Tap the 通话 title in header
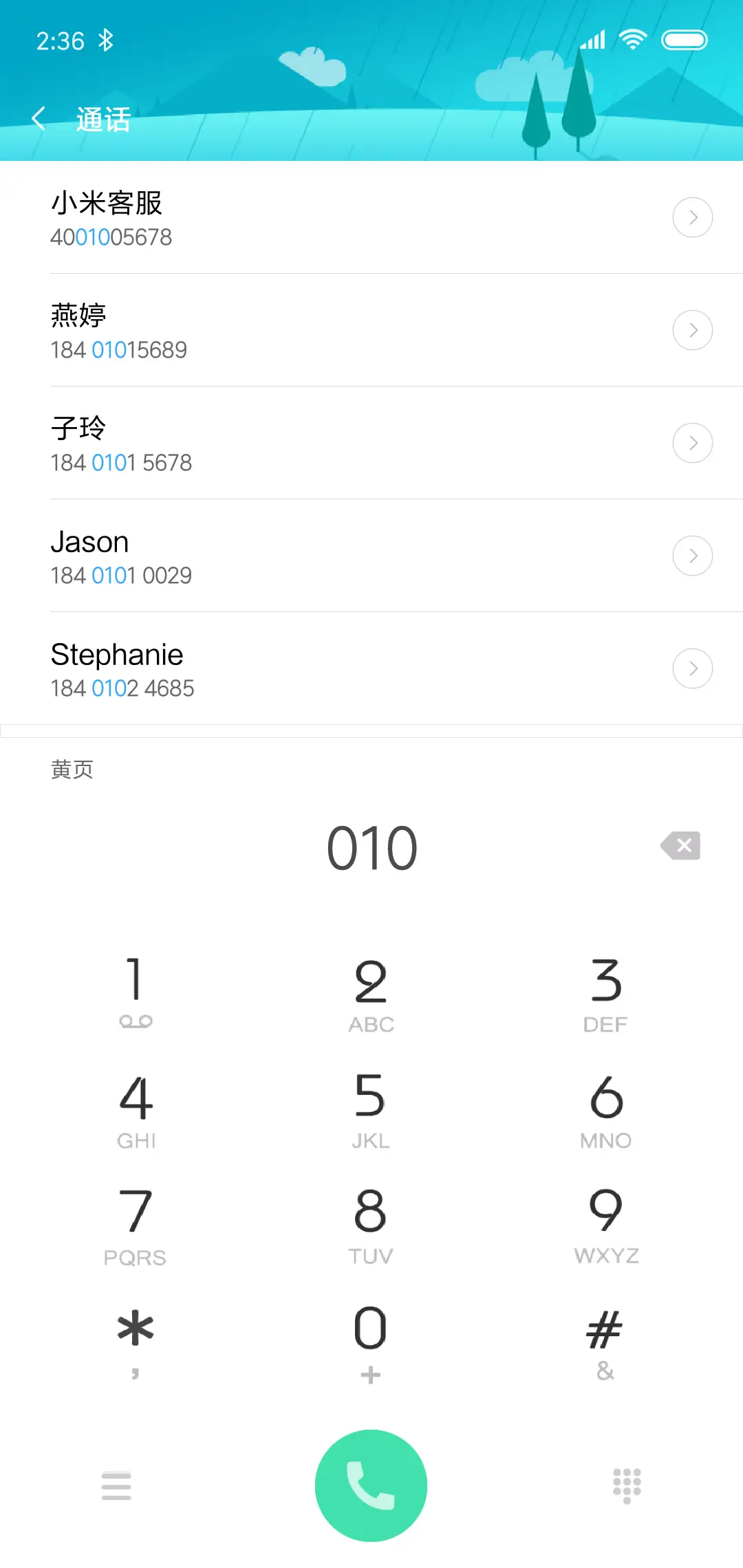This screenshot has width=743, height=1568. coord(102,120)
